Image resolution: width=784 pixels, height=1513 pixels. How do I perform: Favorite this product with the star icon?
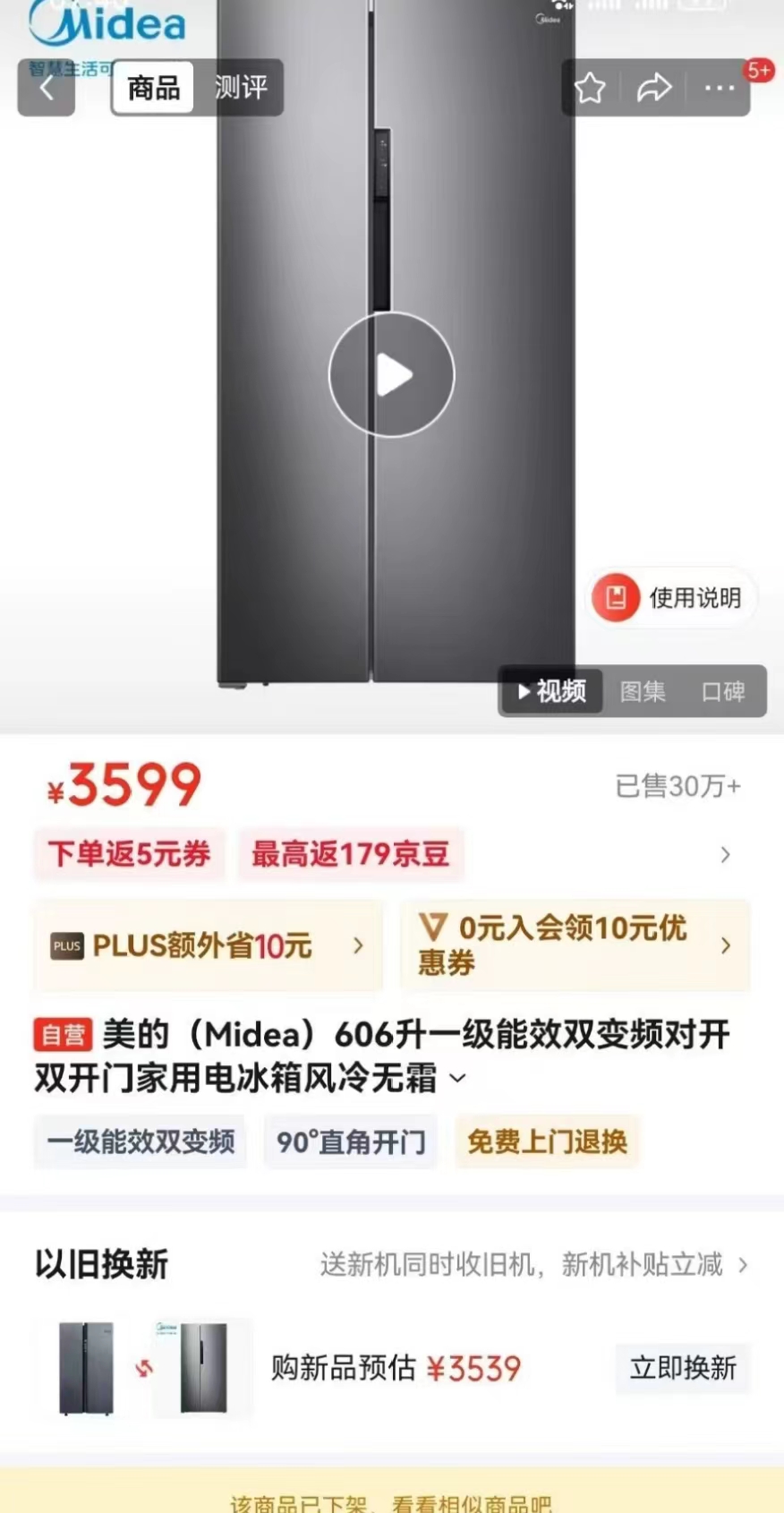pos(590,88)
